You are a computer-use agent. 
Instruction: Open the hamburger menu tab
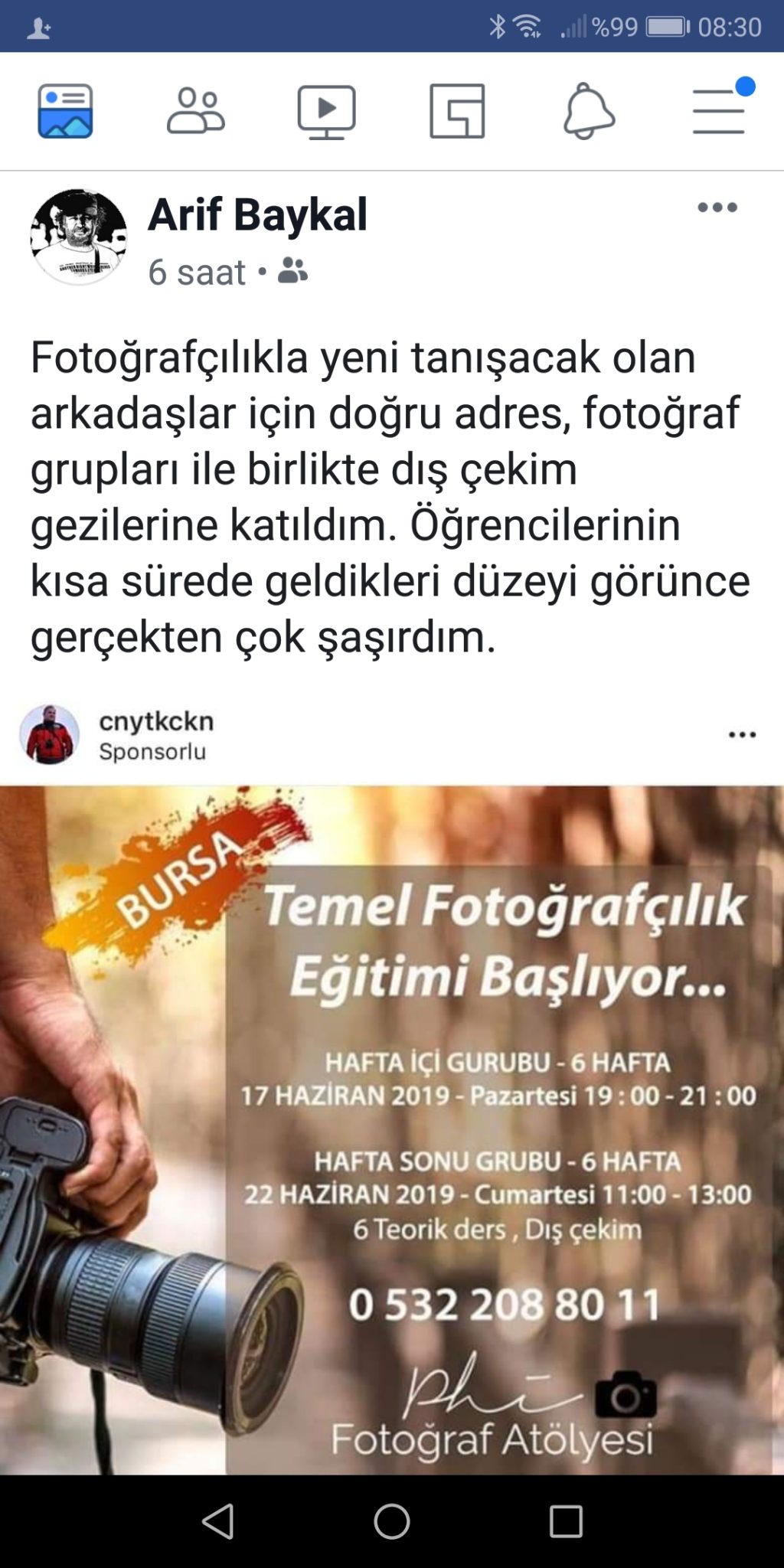720,109
